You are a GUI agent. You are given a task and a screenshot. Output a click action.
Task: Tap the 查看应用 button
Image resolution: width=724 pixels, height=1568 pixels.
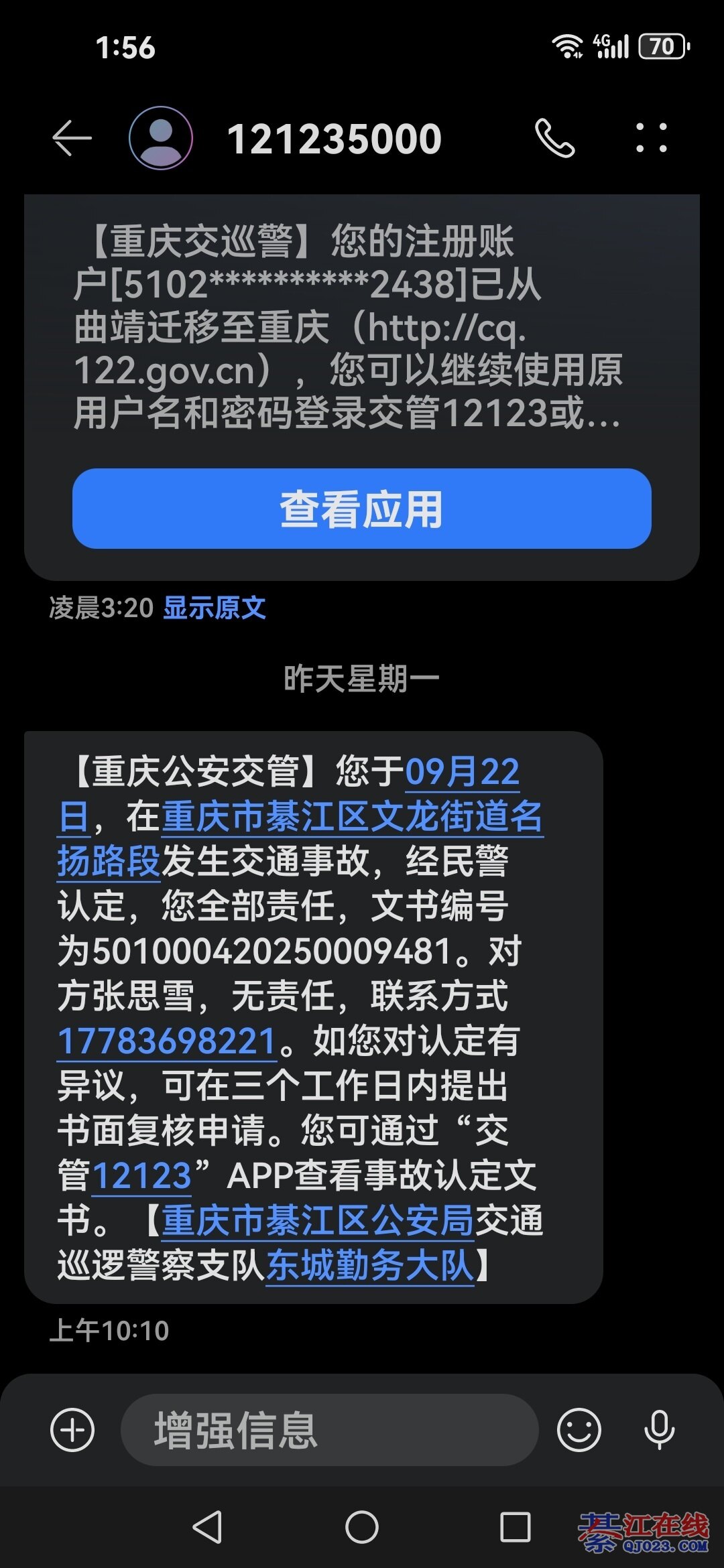tap(361, 509)
